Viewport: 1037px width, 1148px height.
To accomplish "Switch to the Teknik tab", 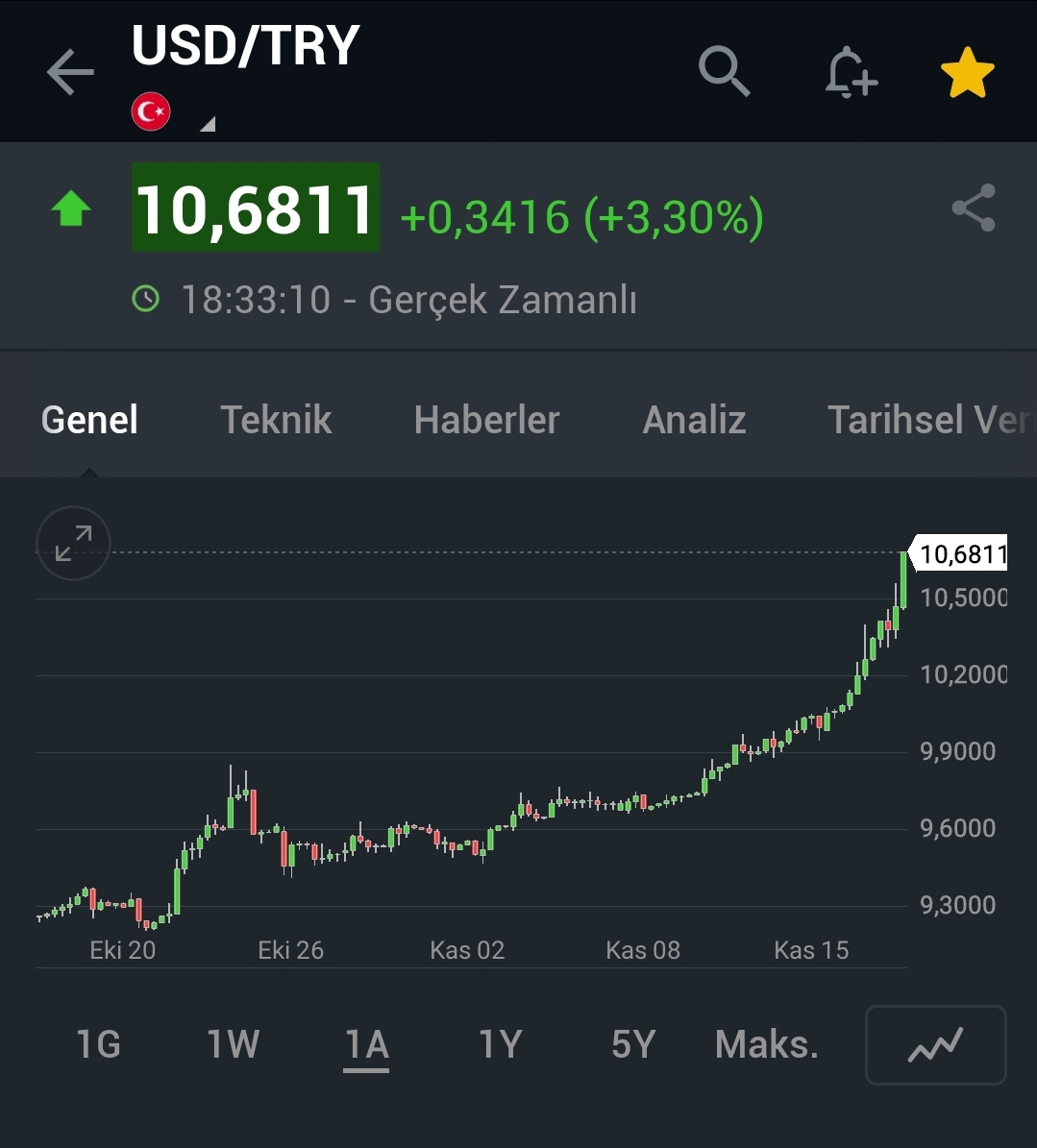I will 276,420.
